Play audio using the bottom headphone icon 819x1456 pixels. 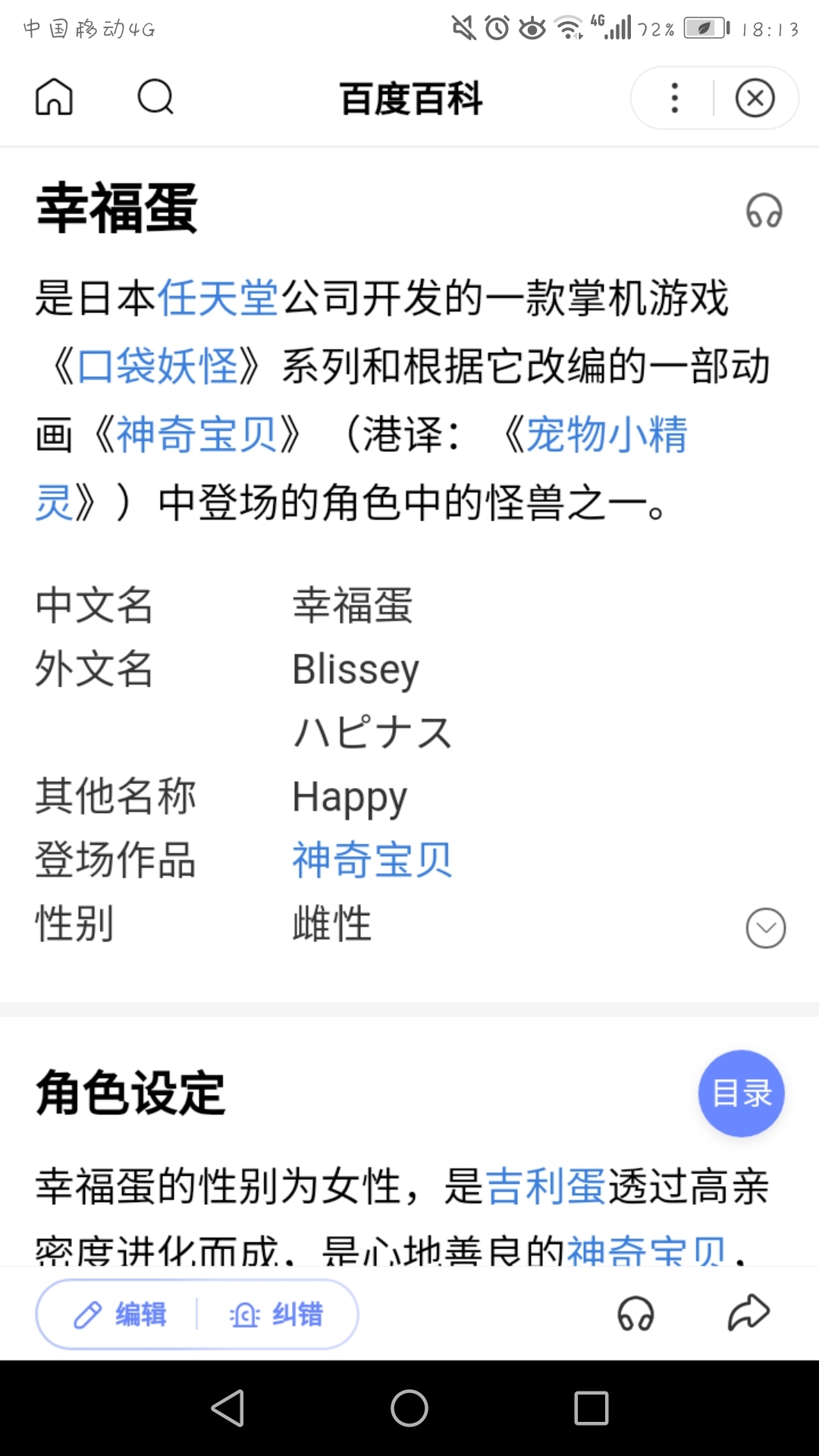point(635,1313)
